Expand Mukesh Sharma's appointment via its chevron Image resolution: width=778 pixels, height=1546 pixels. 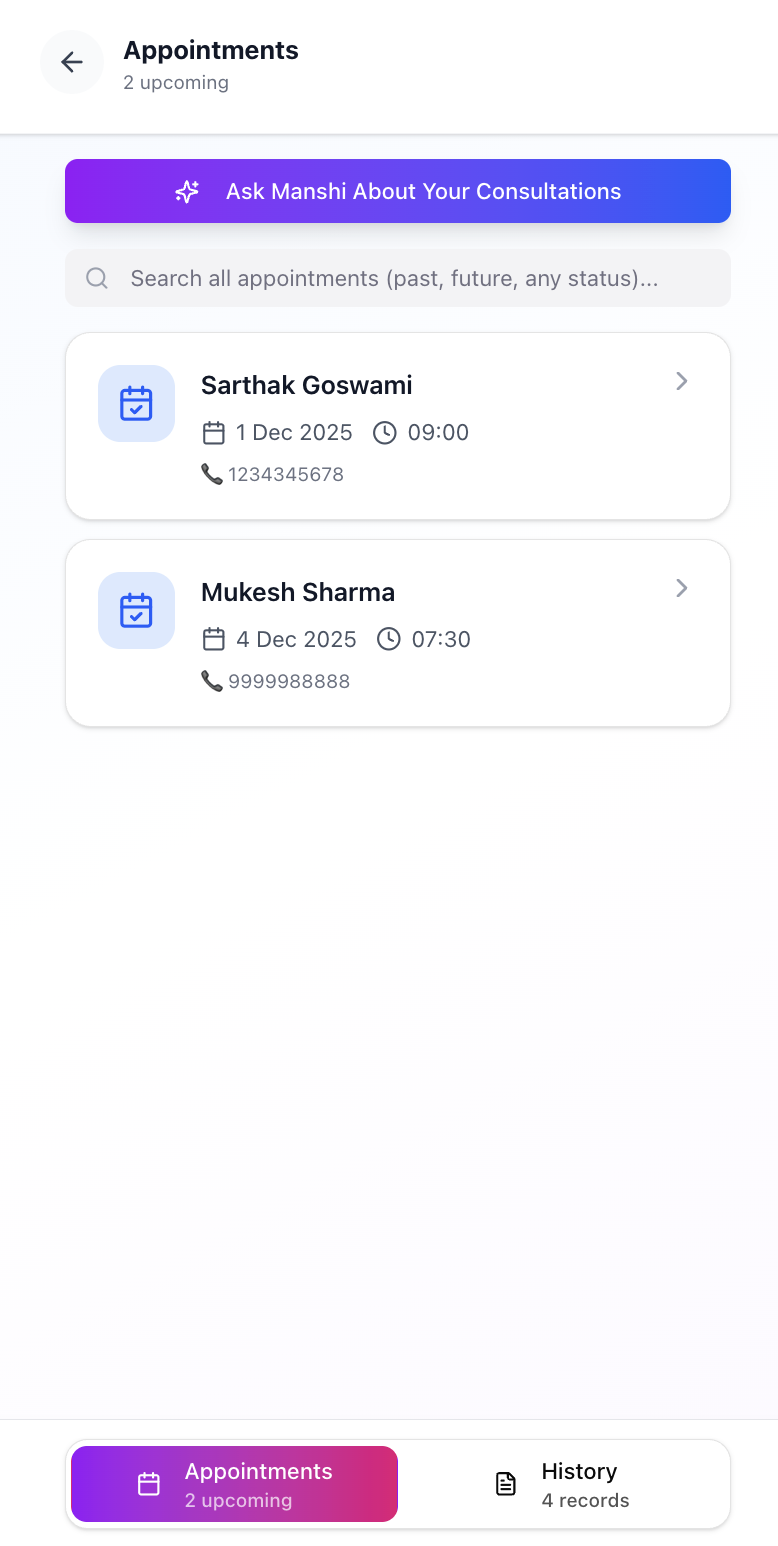681,588
